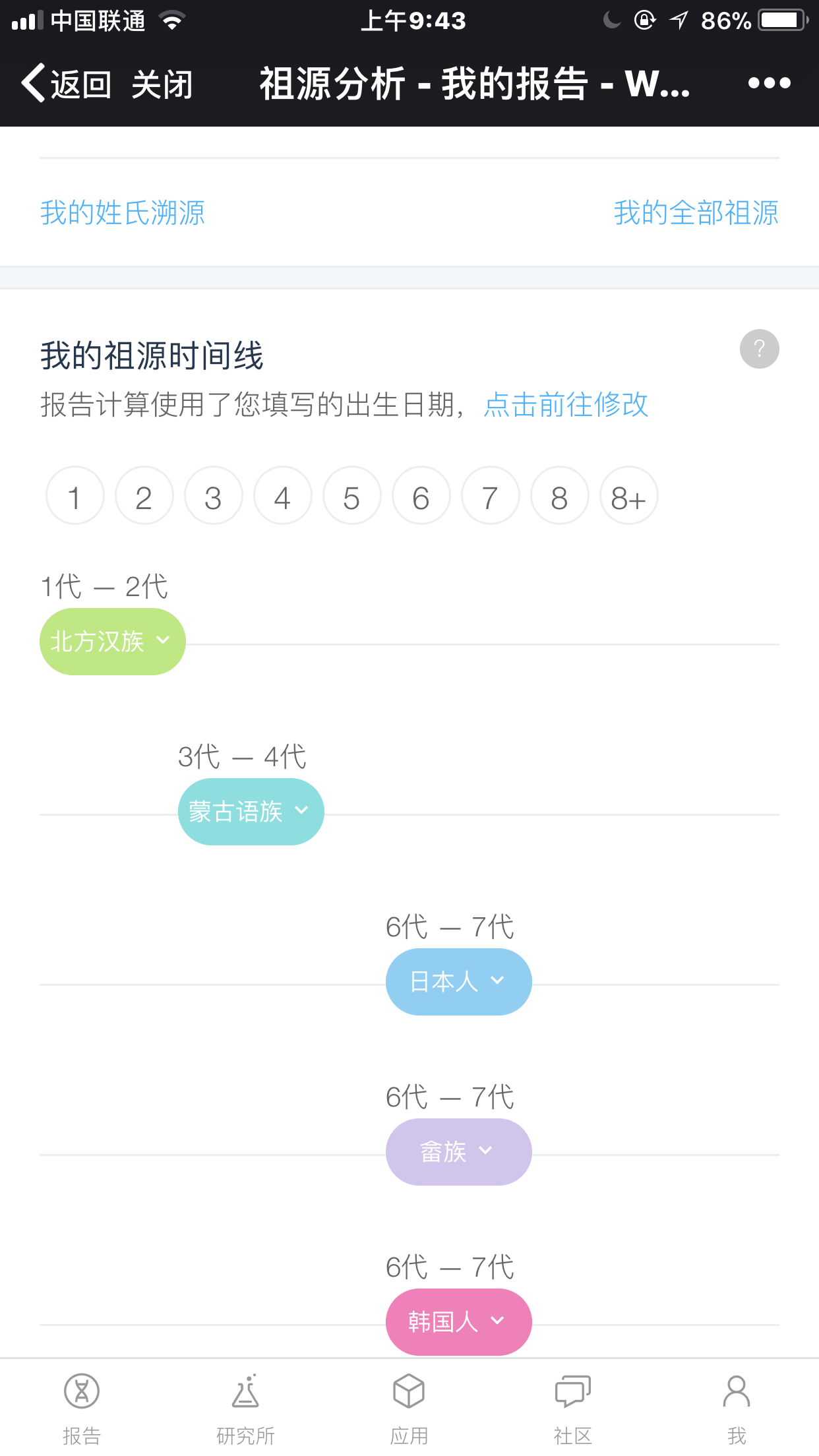Go back with the 返回 arrow
Image resolution: width=819 pixels, height=1456 pixels.
pos(66,84)
